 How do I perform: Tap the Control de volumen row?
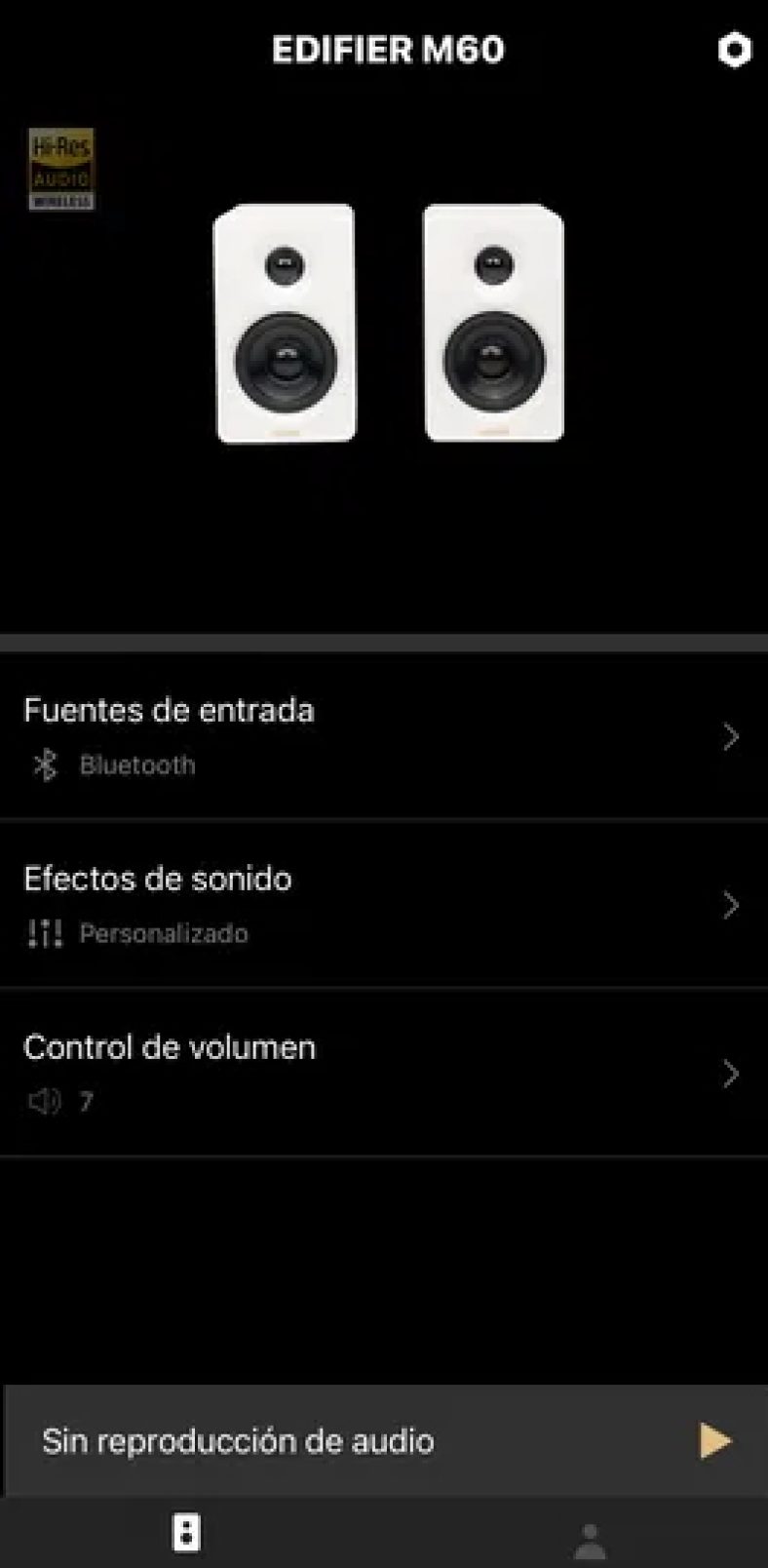170,1047
